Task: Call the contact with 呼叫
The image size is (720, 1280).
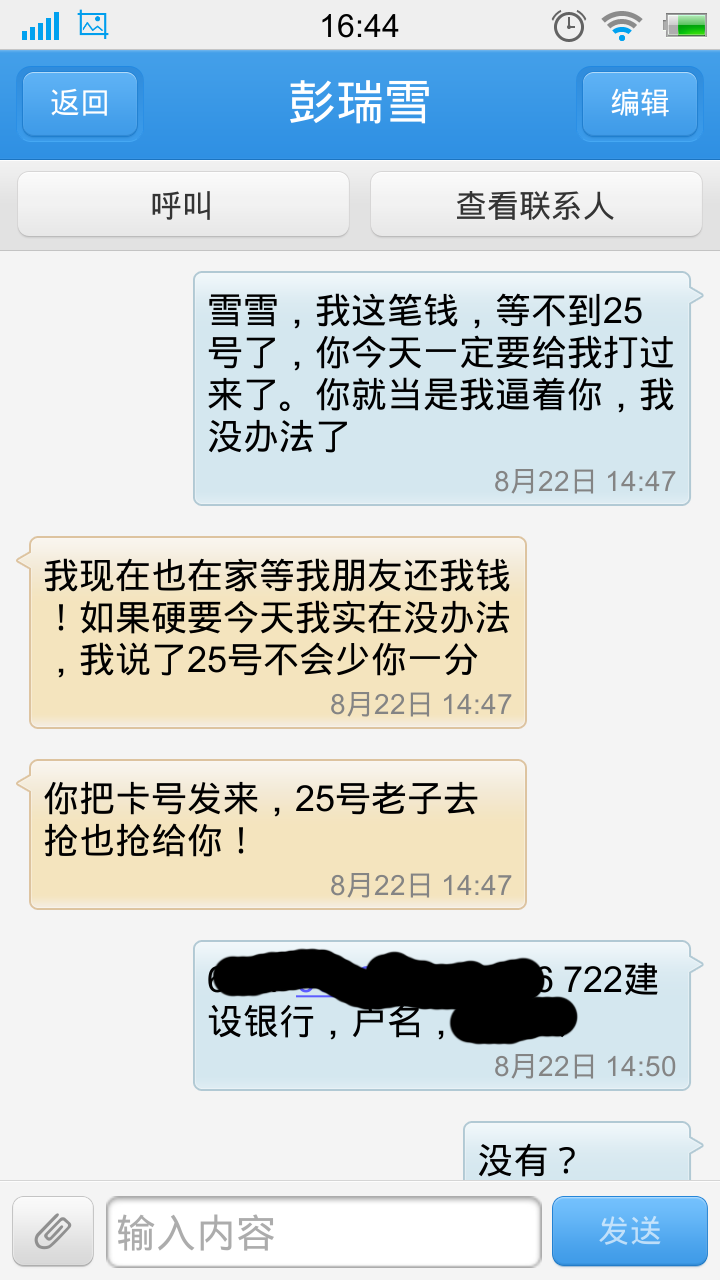Action: [x=183, y=205]
